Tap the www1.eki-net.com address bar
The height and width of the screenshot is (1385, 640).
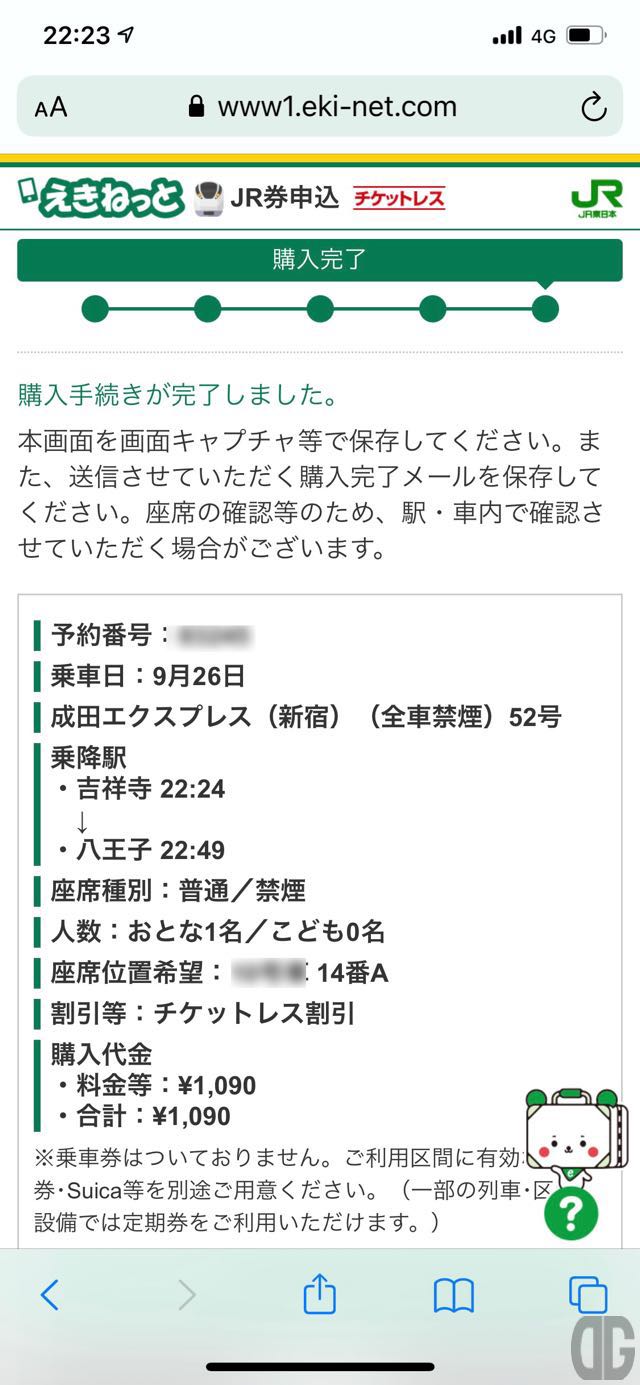coord(322,107)
